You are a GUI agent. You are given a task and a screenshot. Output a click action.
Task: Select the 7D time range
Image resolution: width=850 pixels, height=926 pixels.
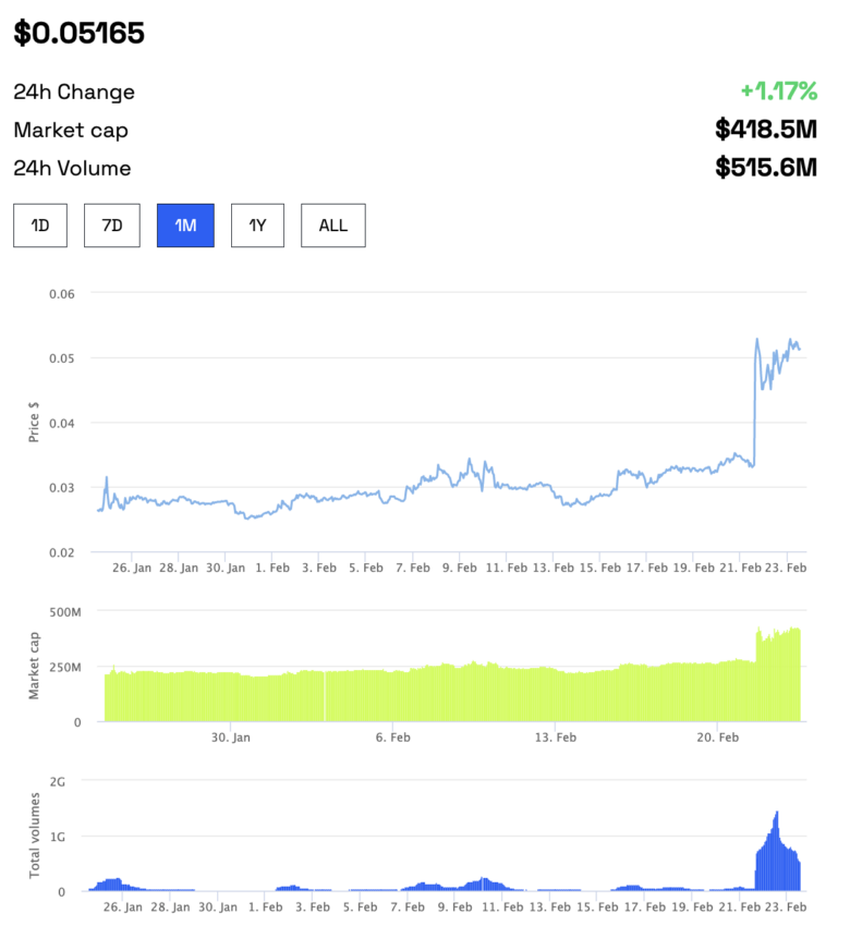tap(112, 226)
